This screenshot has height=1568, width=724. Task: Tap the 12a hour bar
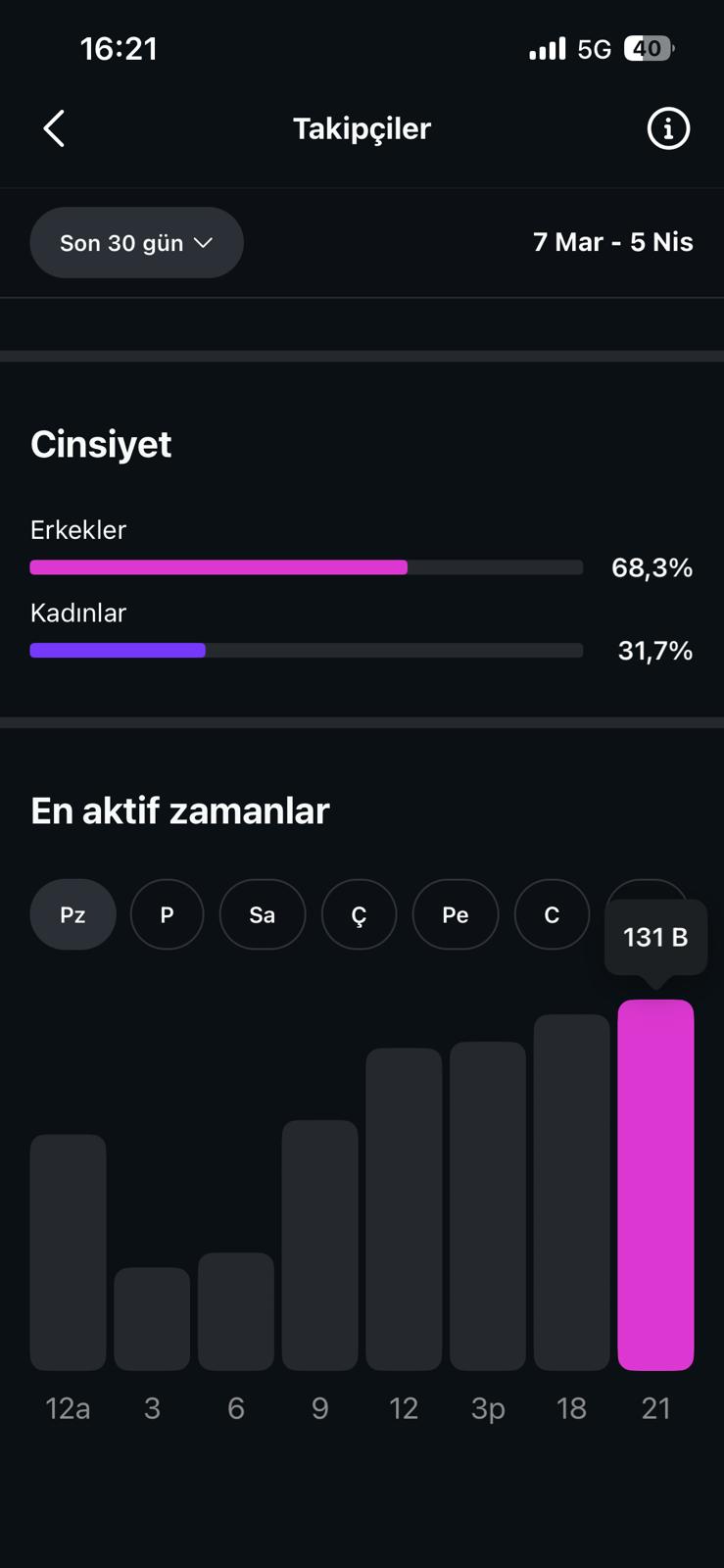tap(68, 1251)
